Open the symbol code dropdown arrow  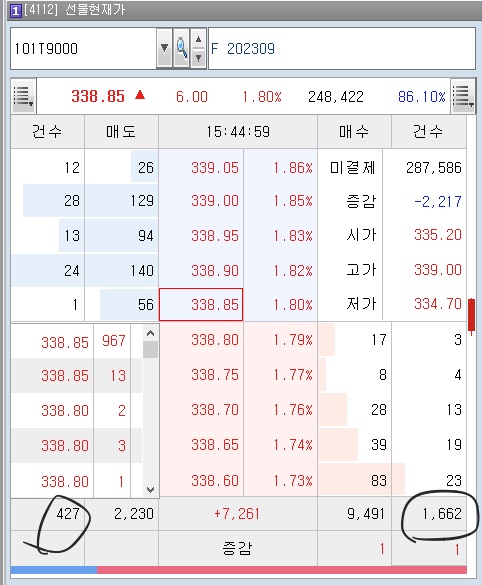pos(164,49)
